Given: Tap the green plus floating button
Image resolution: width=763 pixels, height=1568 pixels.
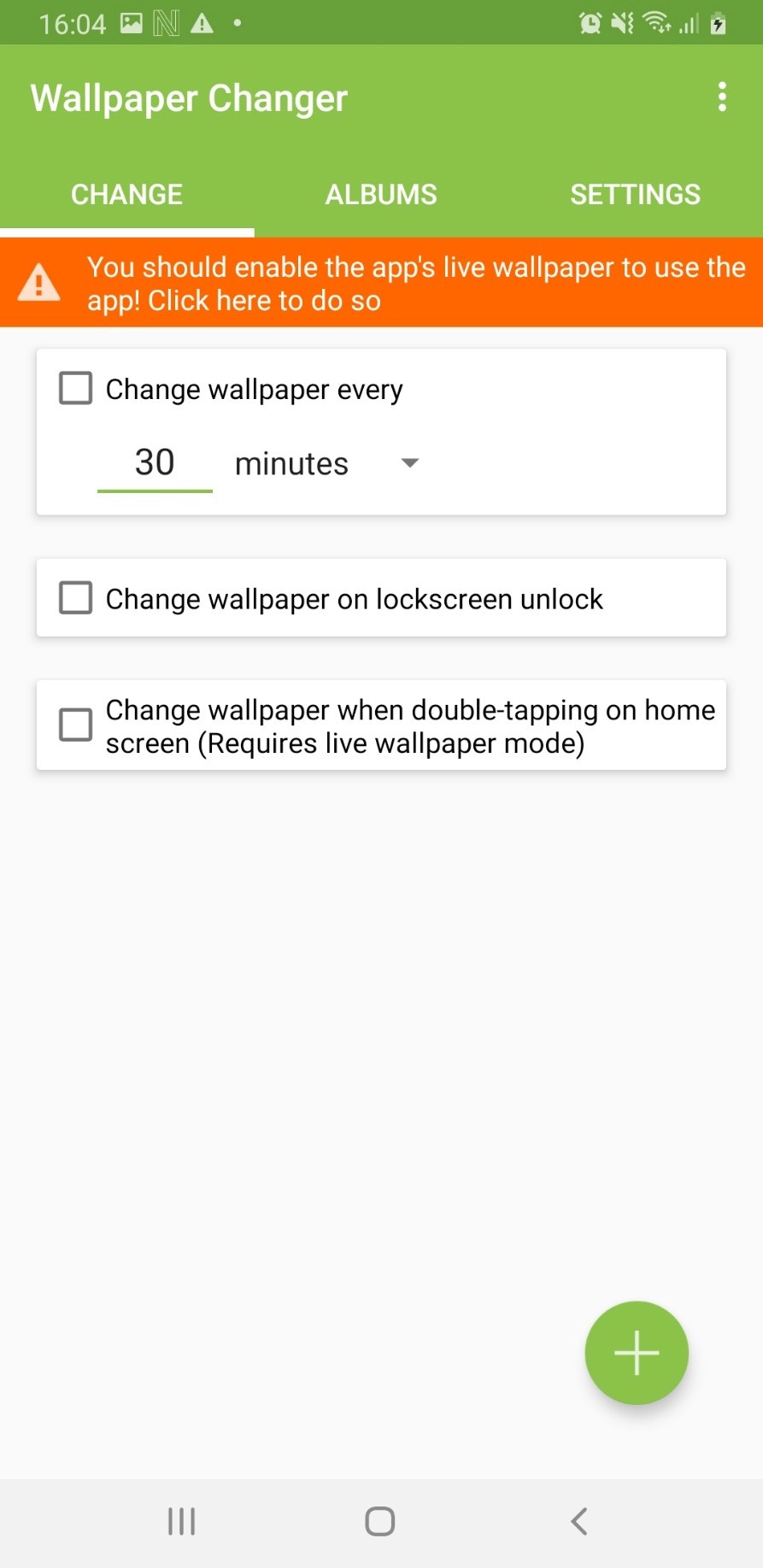Looking at the screenshot, I should point(637,1353).
